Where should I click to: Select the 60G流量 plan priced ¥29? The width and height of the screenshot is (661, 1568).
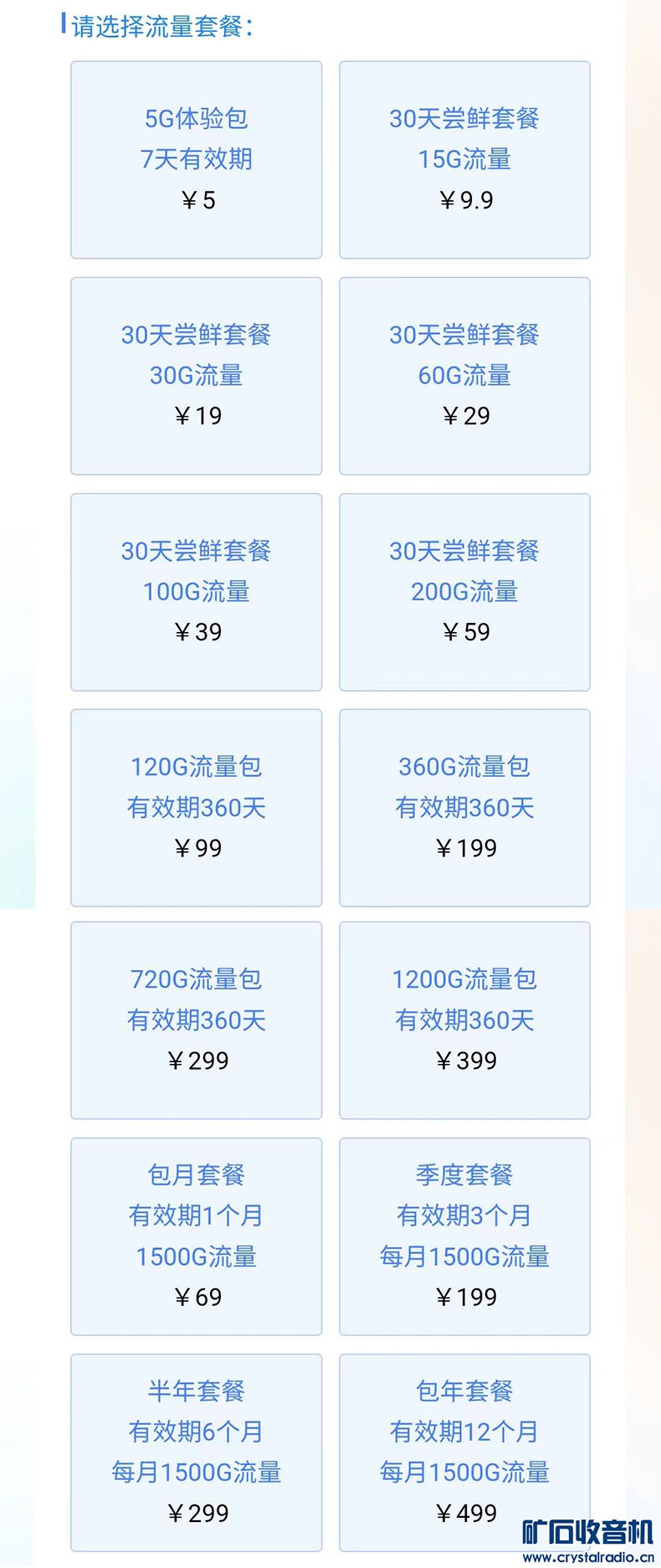[x=464, y=376]
